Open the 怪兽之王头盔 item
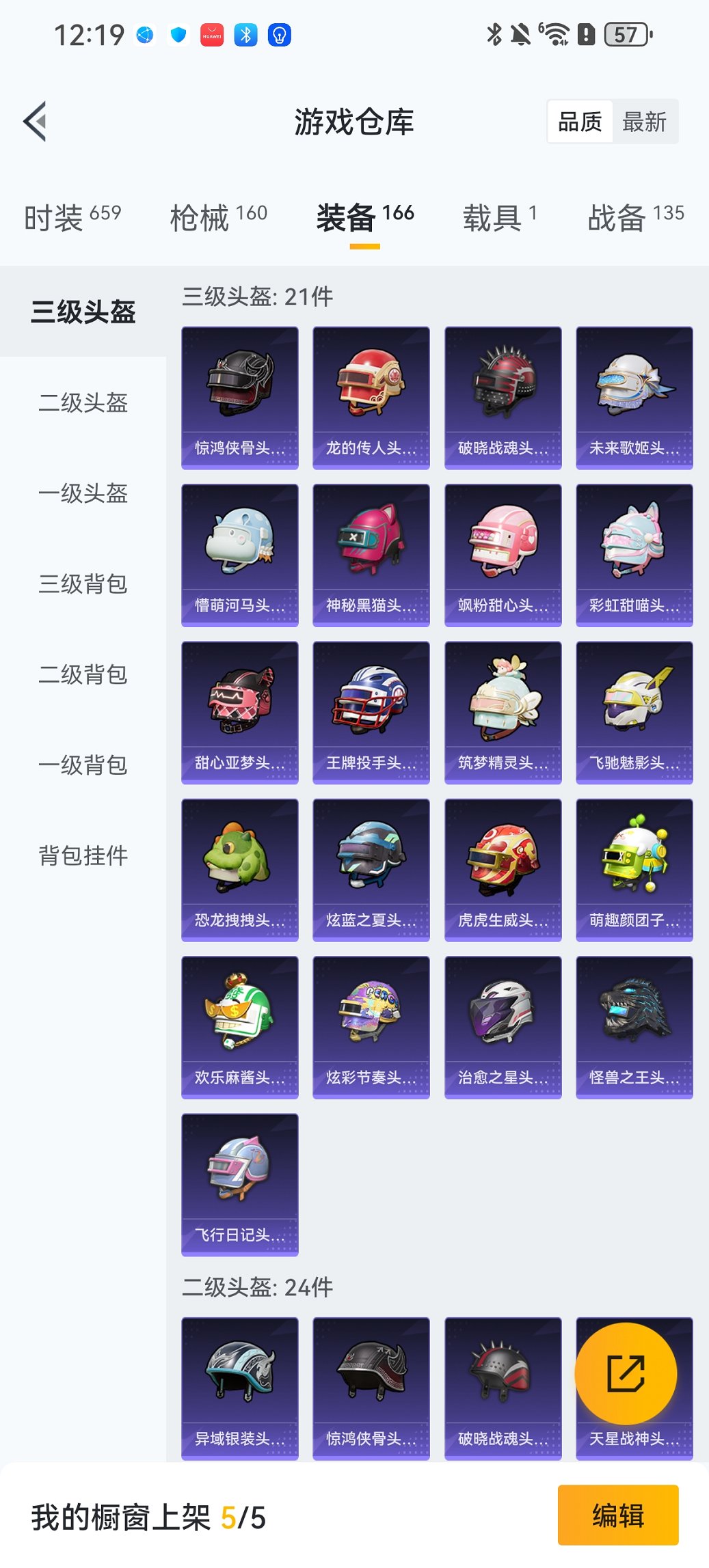Screen dimensions: 709x1568 point(634,1027)
